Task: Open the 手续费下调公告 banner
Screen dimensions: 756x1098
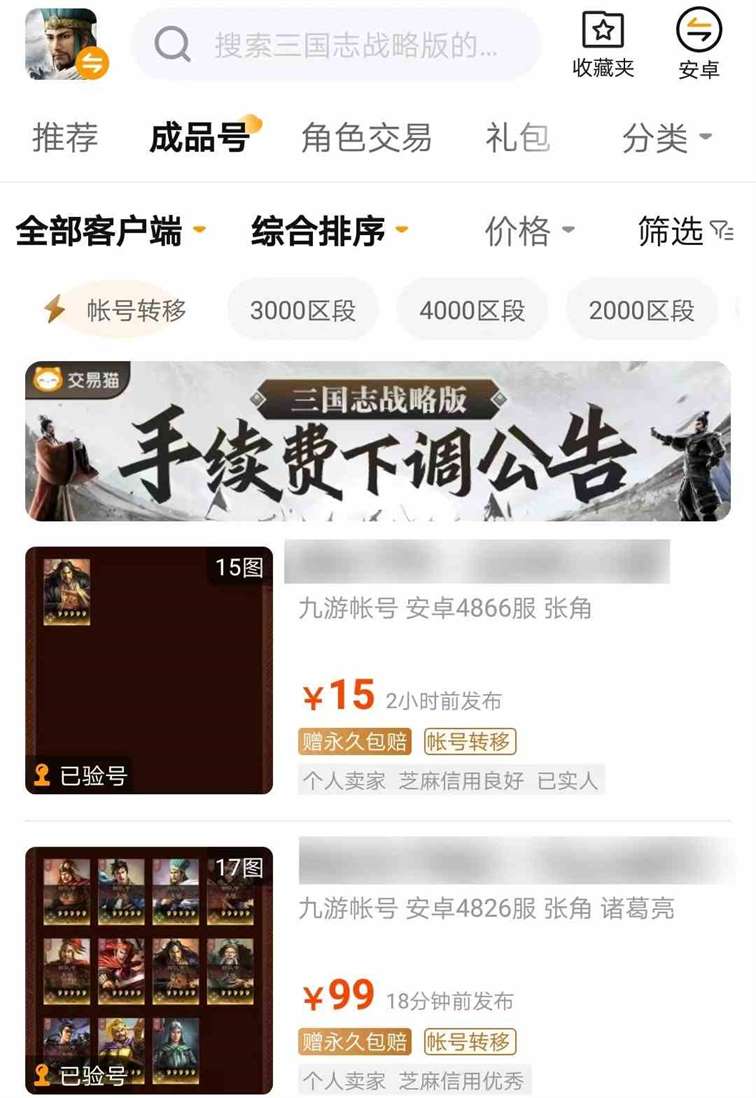Action: pos(378,441)
